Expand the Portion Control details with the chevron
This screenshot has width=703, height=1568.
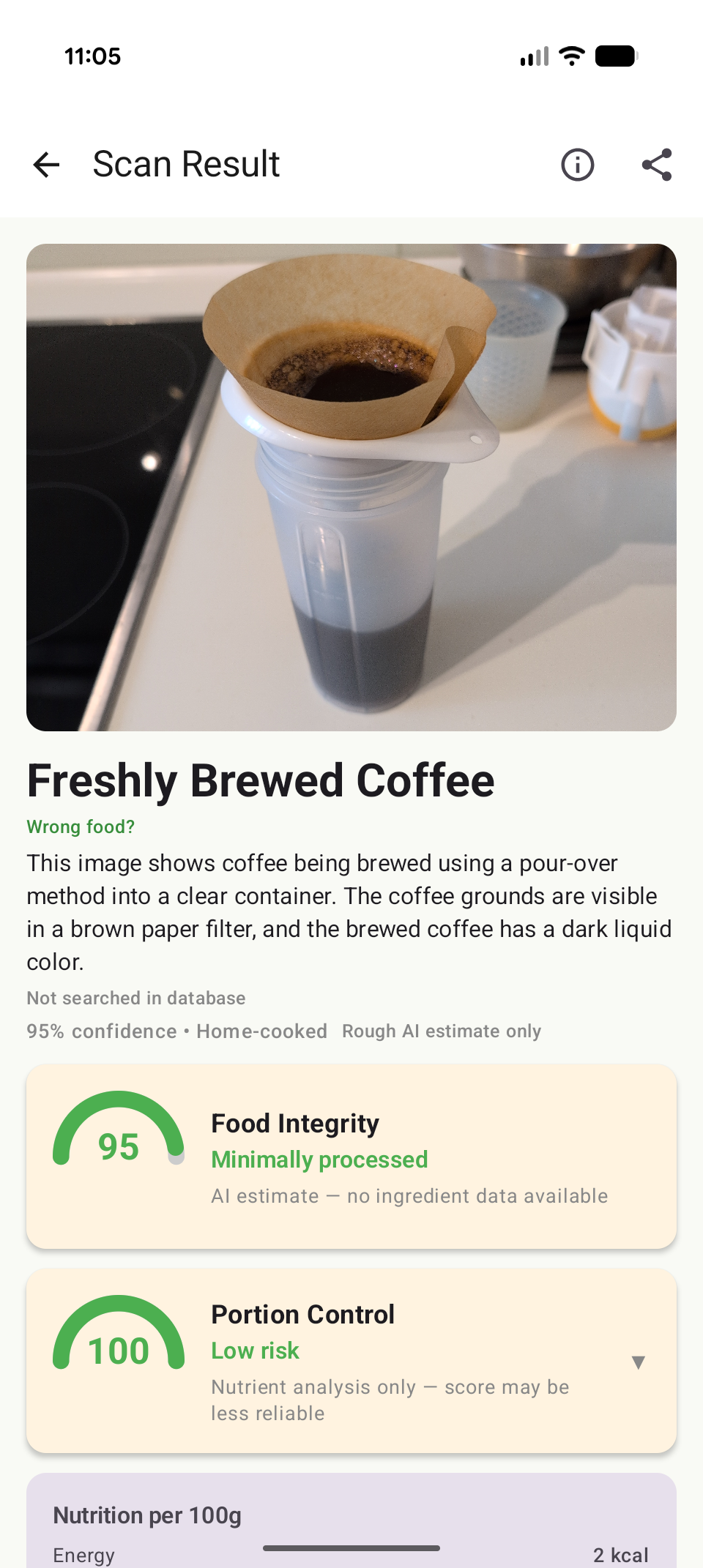coord(638,1362)
